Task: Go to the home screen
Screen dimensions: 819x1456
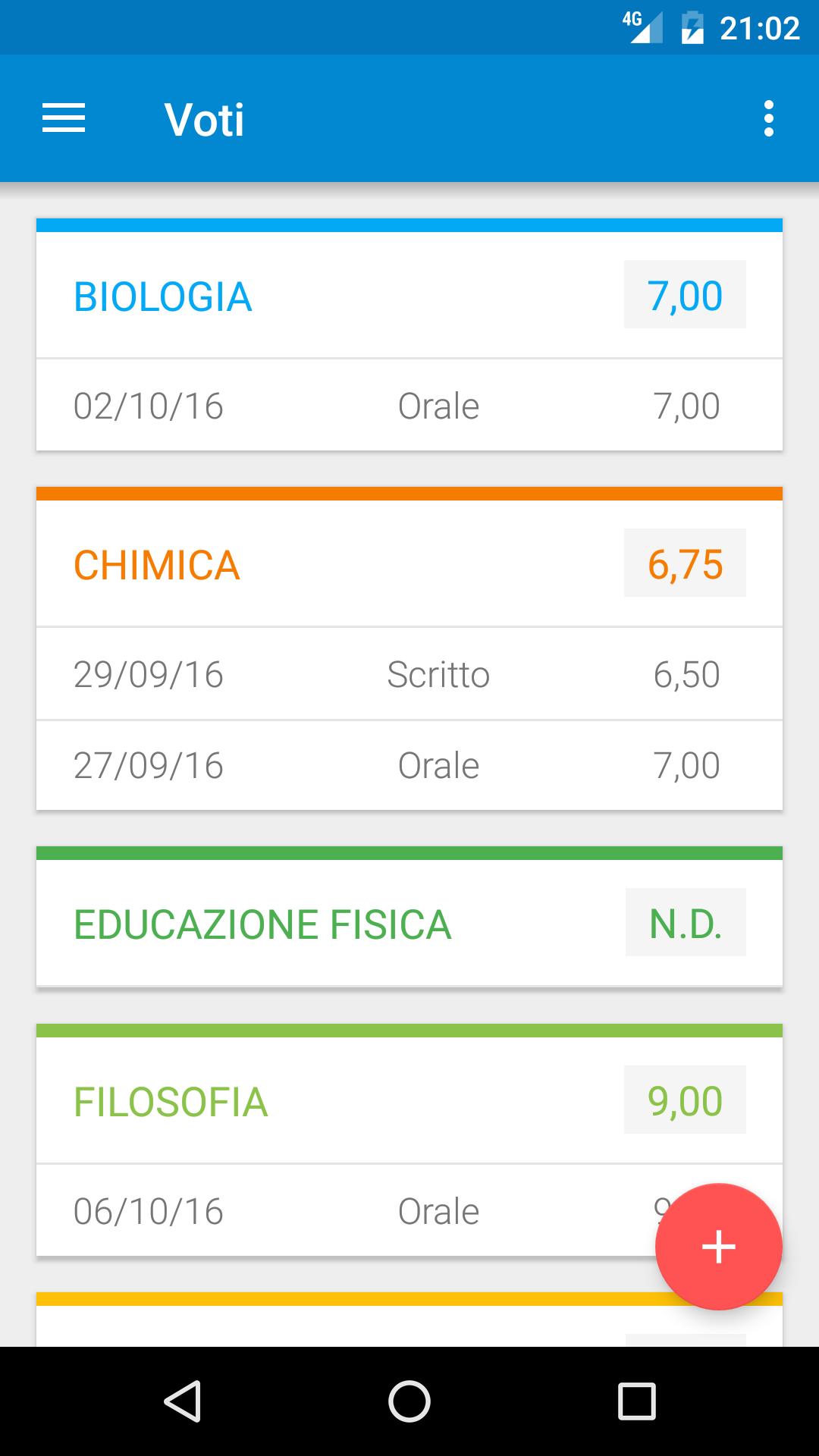Action: click(x=409, y=1401)
